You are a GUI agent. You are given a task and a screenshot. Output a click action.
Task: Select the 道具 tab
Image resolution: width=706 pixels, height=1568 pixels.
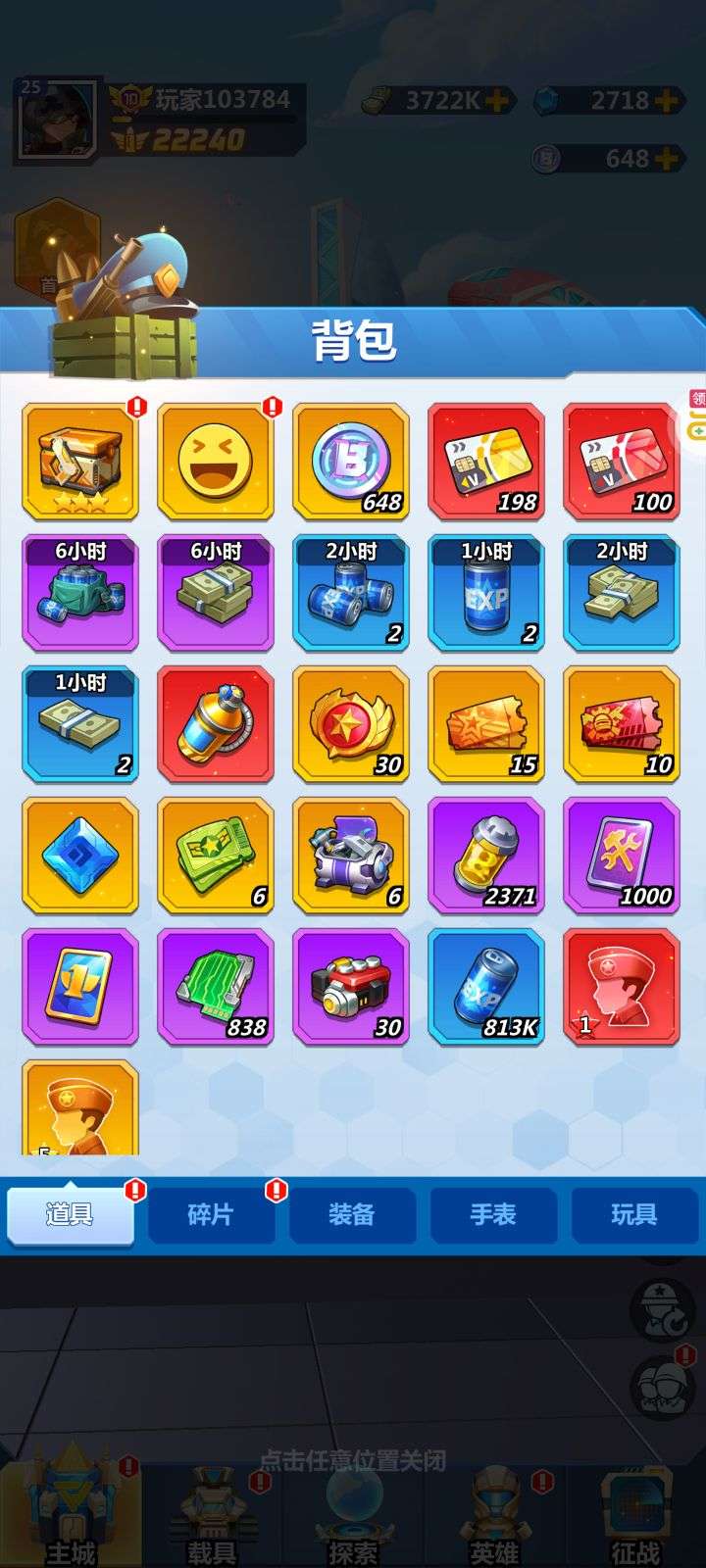pyautogui.click(x=70, y=1215)
